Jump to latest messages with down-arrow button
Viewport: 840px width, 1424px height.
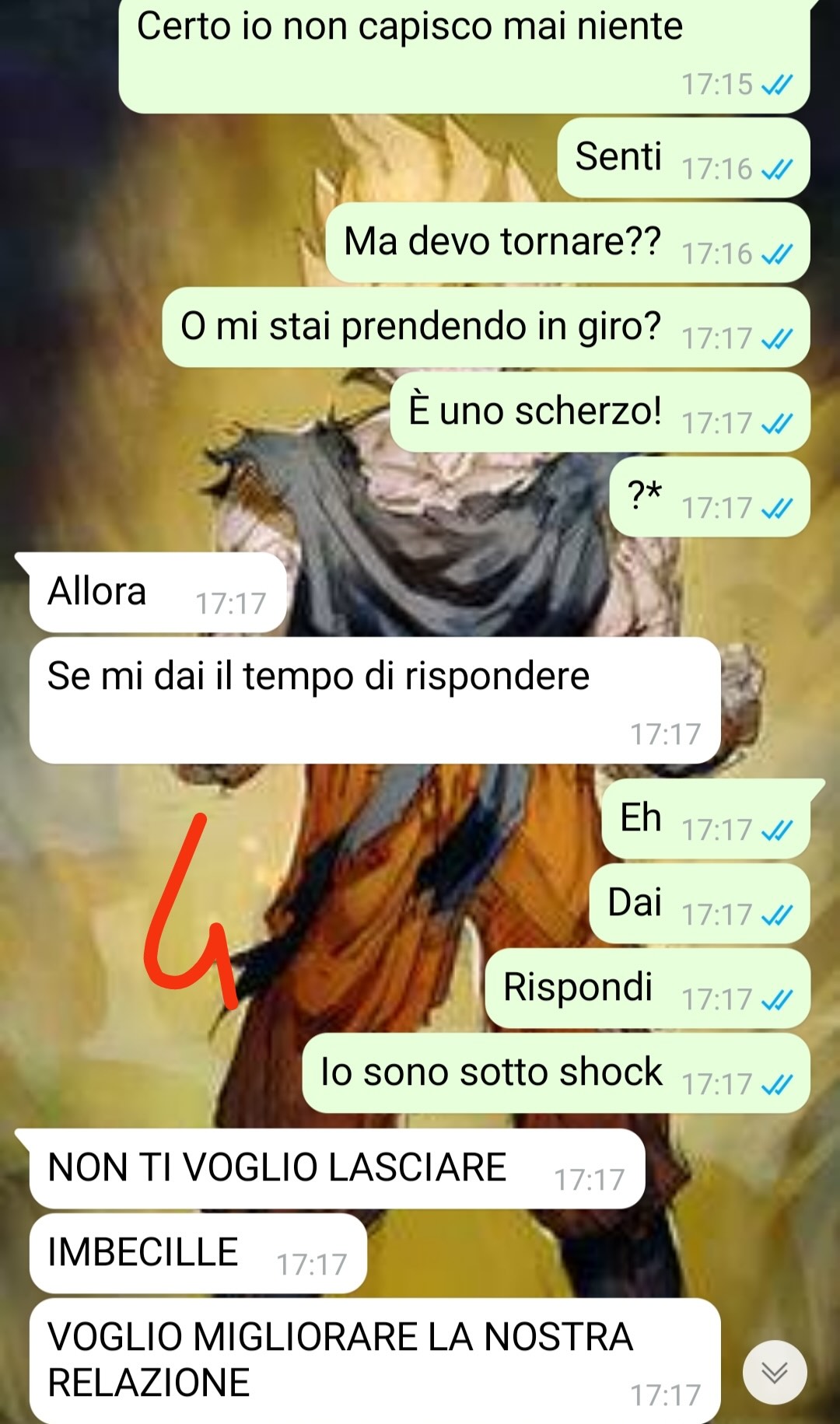tap(775, 1372)
